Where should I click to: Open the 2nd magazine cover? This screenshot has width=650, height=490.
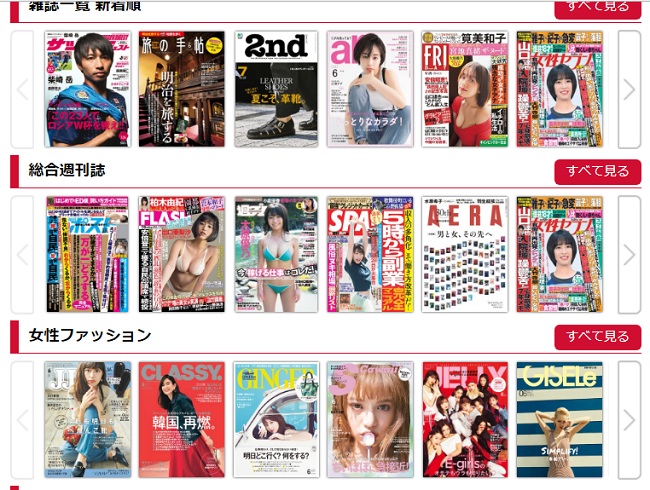(x=276, y=88)
